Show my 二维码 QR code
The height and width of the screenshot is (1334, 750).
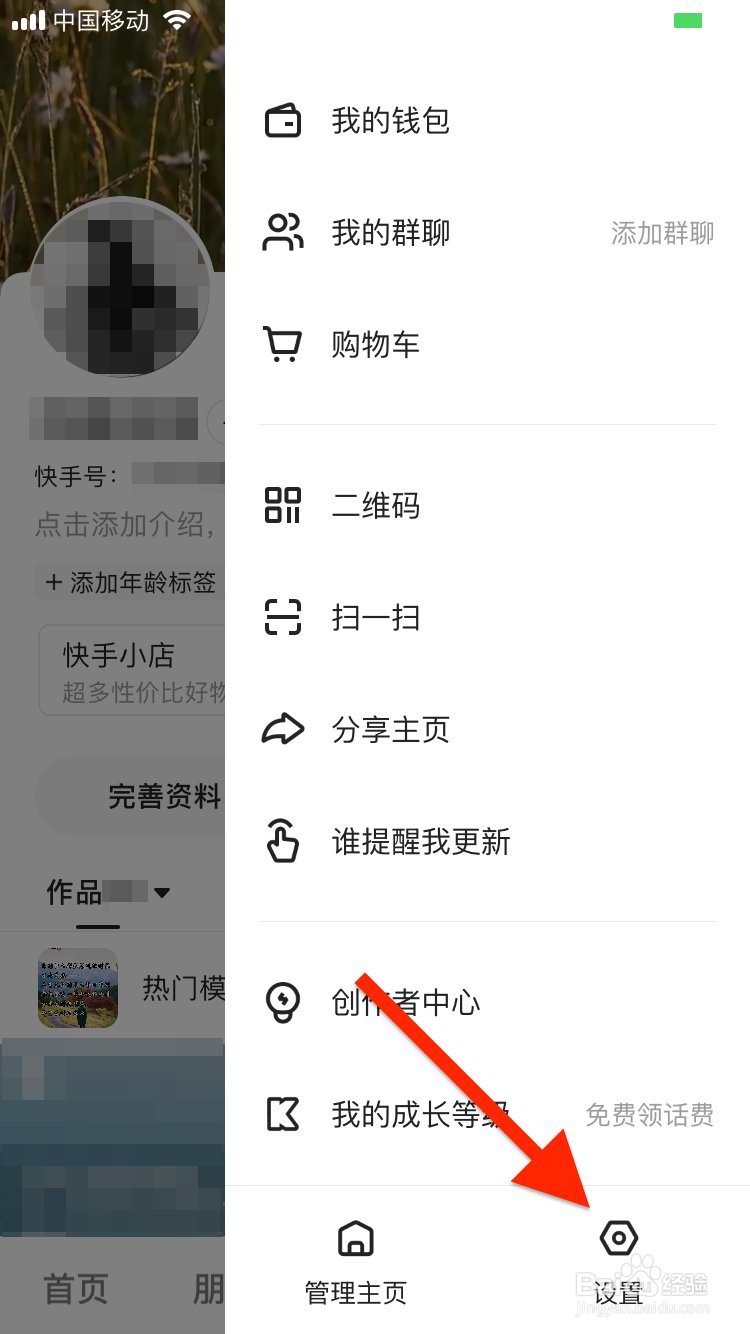click(x=283, y=506)
